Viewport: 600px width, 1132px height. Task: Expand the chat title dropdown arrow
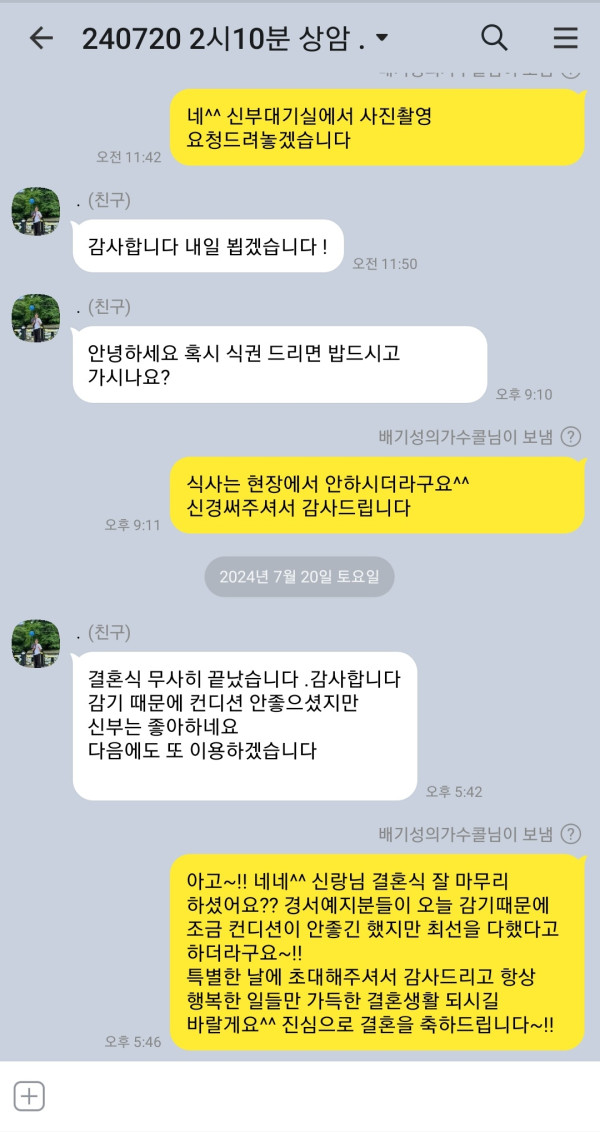(x=381, y=40)
